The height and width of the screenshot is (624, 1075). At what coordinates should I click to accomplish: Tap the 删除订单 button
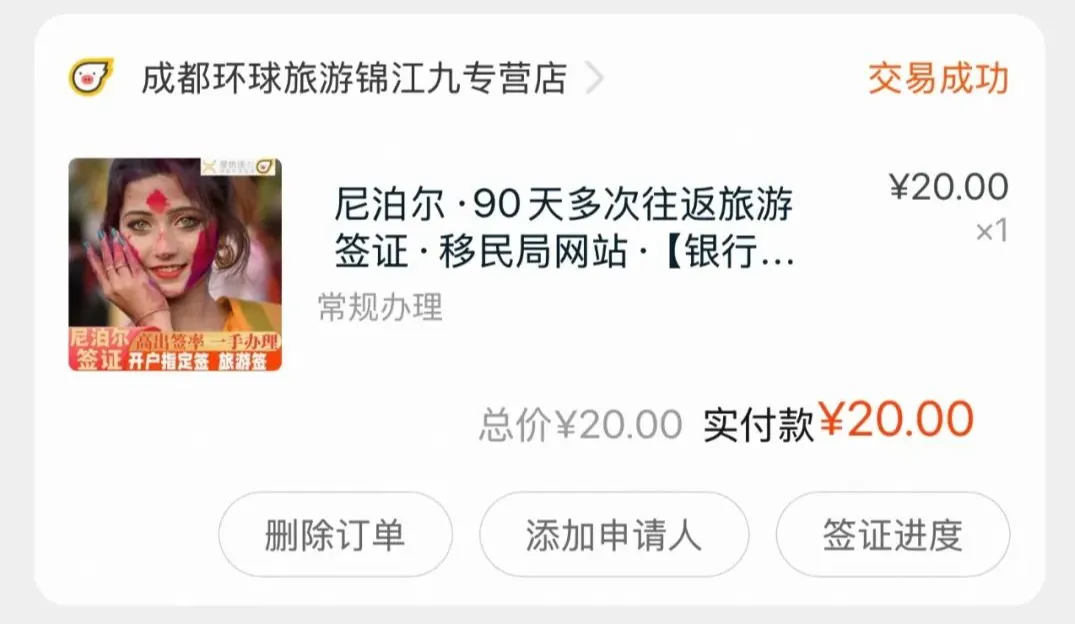335,535
